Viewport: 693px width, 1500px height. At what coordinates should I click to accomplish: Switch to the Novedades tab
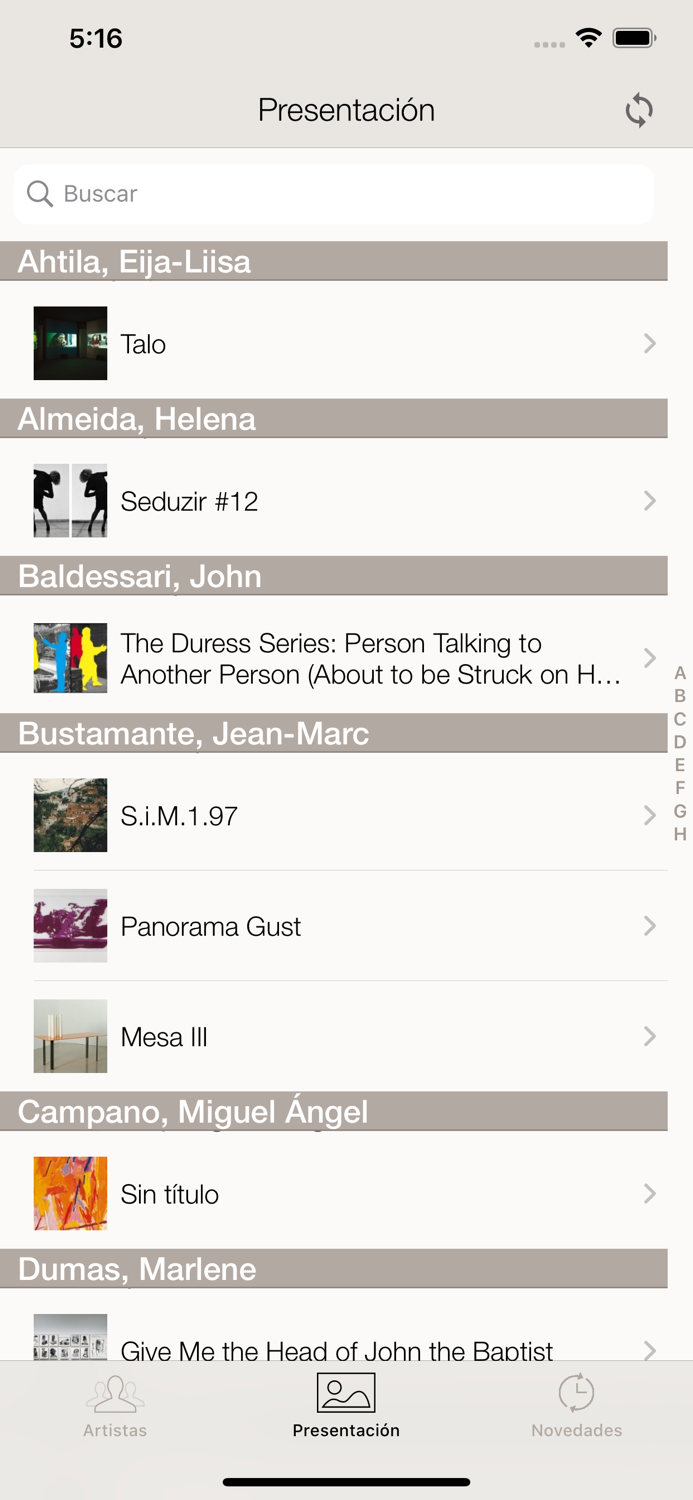point(577,1407)
